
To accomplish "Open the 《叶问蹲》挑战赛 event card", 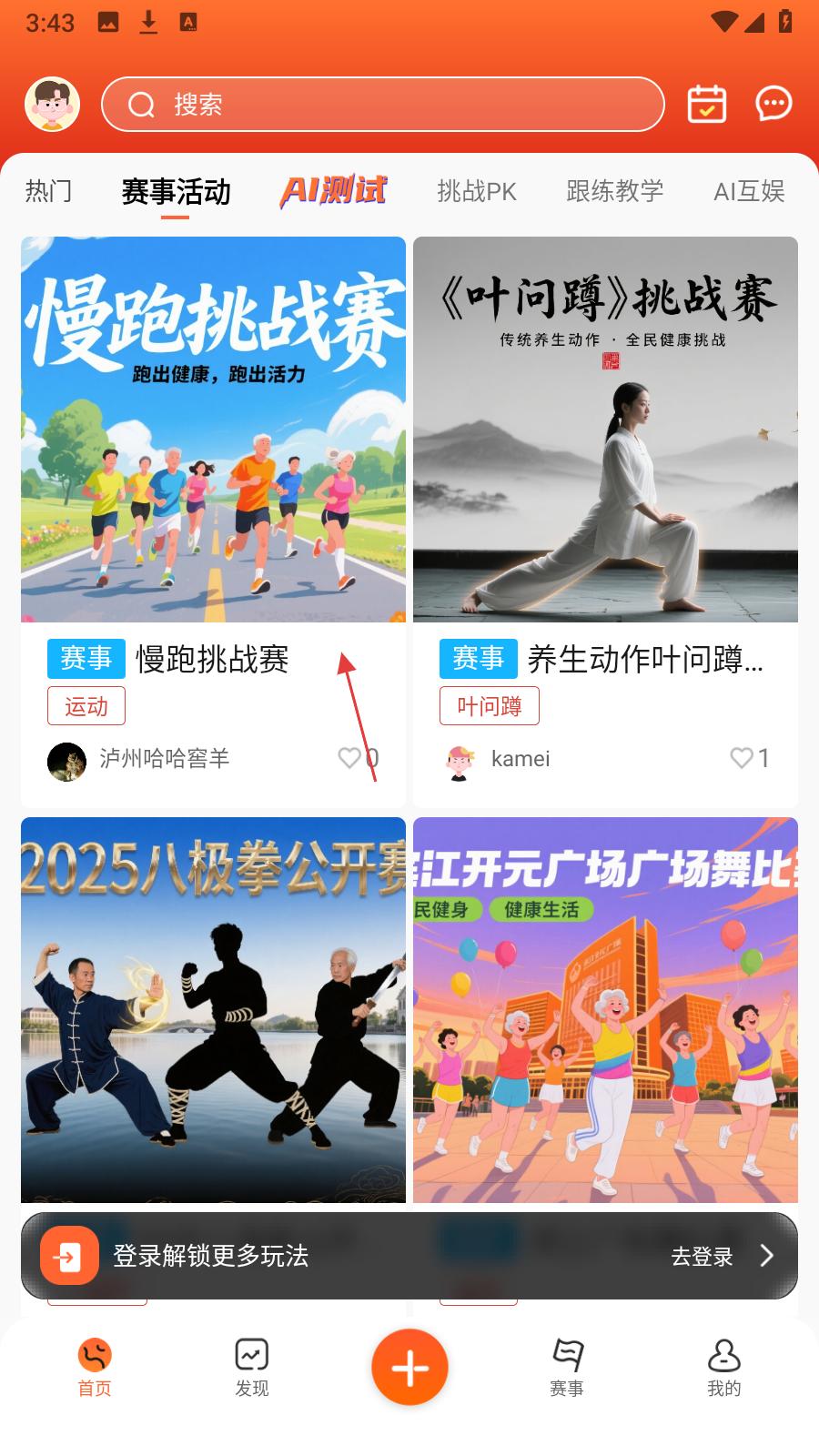I will 605,430.
